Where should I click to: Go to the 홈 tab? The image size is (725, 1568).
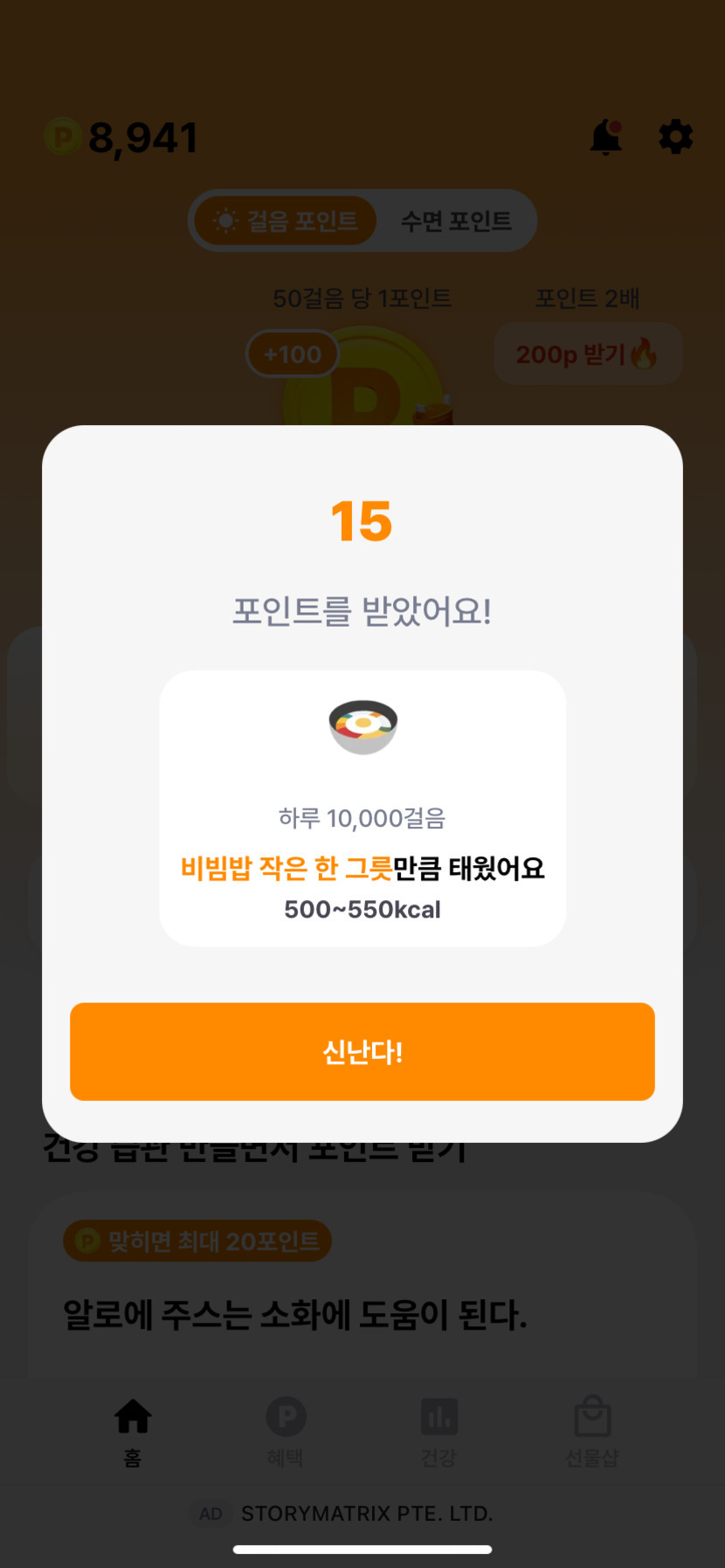[x=133, y=1432]
